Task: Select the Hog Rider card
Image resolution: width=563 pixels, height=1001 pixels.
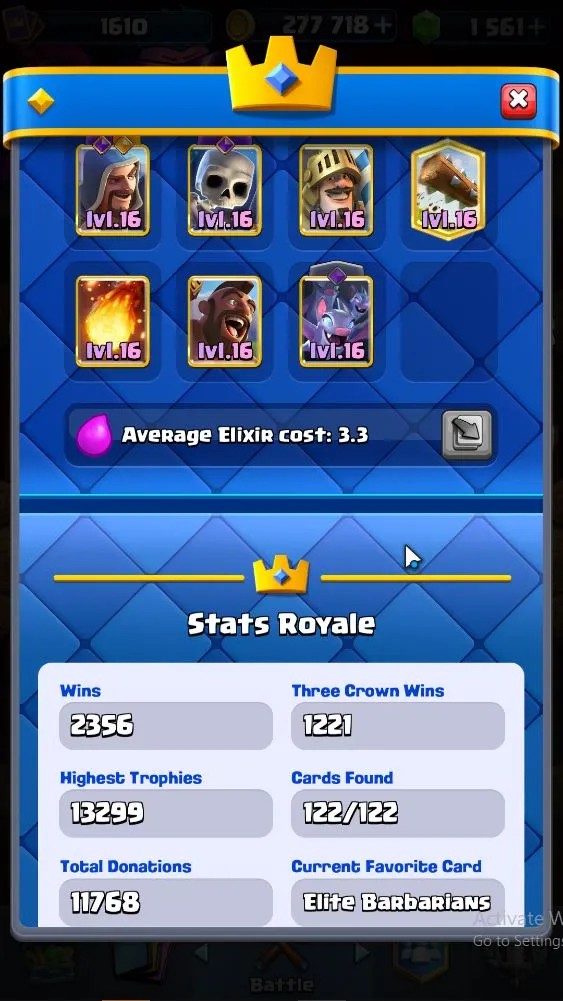Action: [x=225, y=321]
